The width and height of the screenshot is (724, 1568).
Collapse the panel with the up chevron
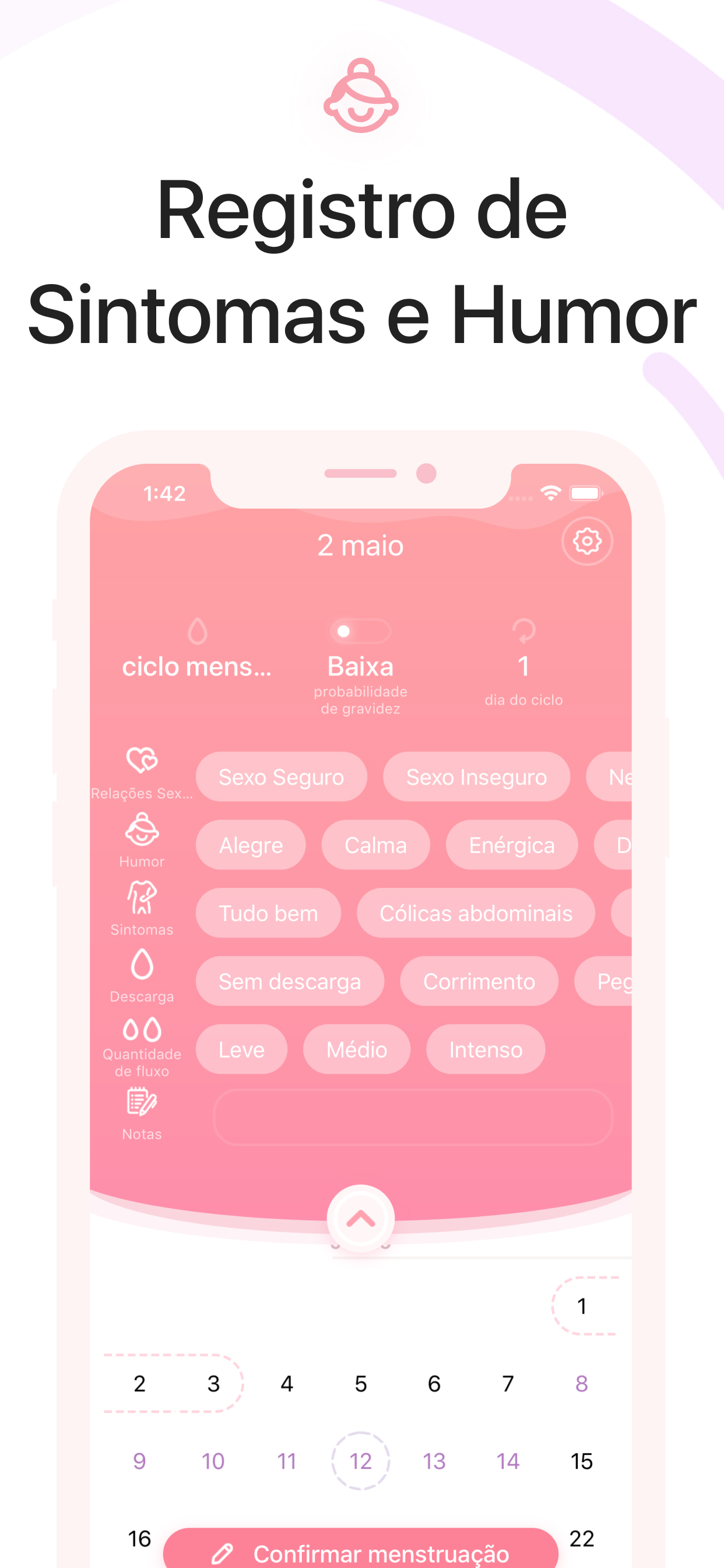coord(362,1219)
